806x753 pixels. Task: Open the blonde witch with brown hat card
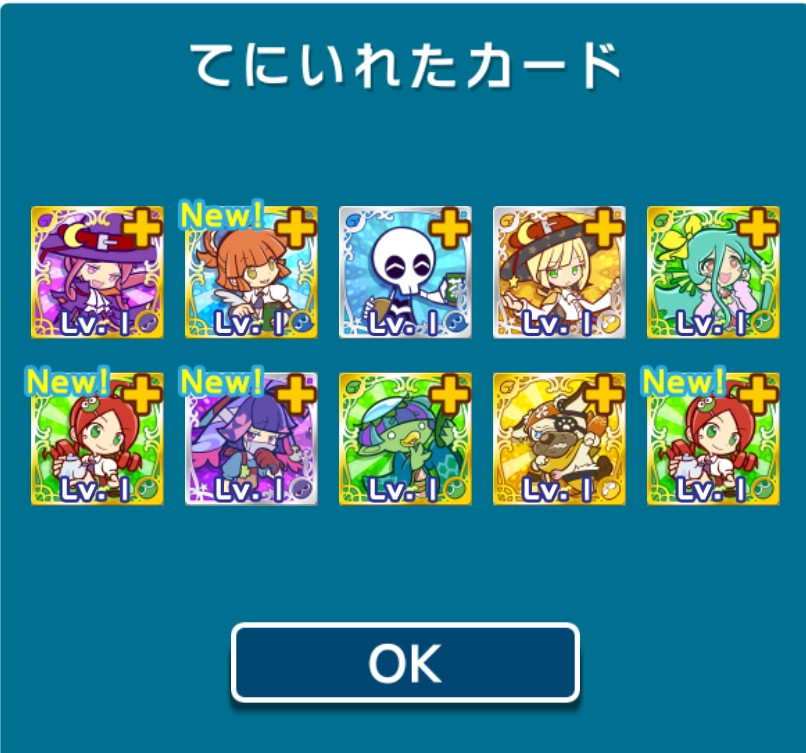click(x=559, y=272)
